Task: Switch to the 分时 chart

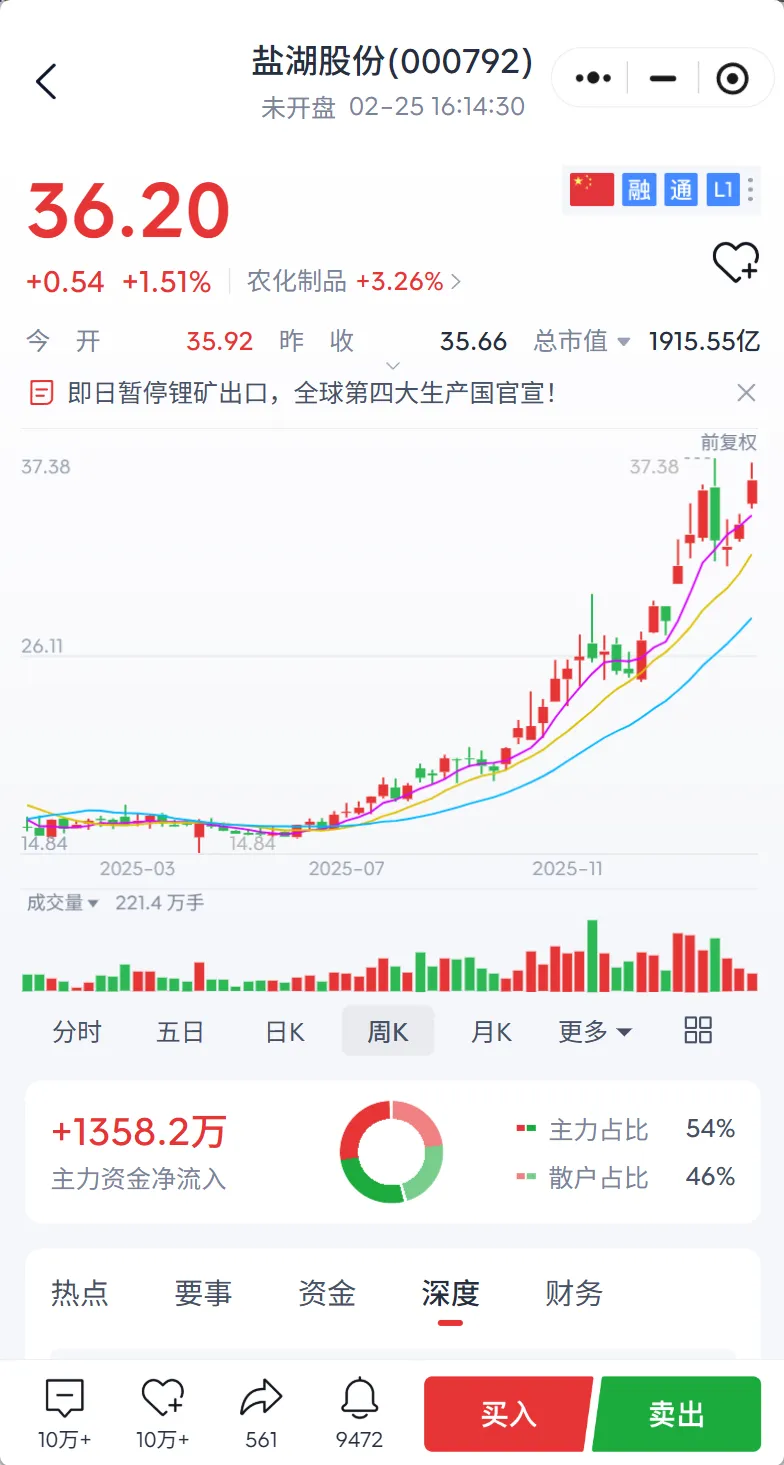Action: [77, 1031]
